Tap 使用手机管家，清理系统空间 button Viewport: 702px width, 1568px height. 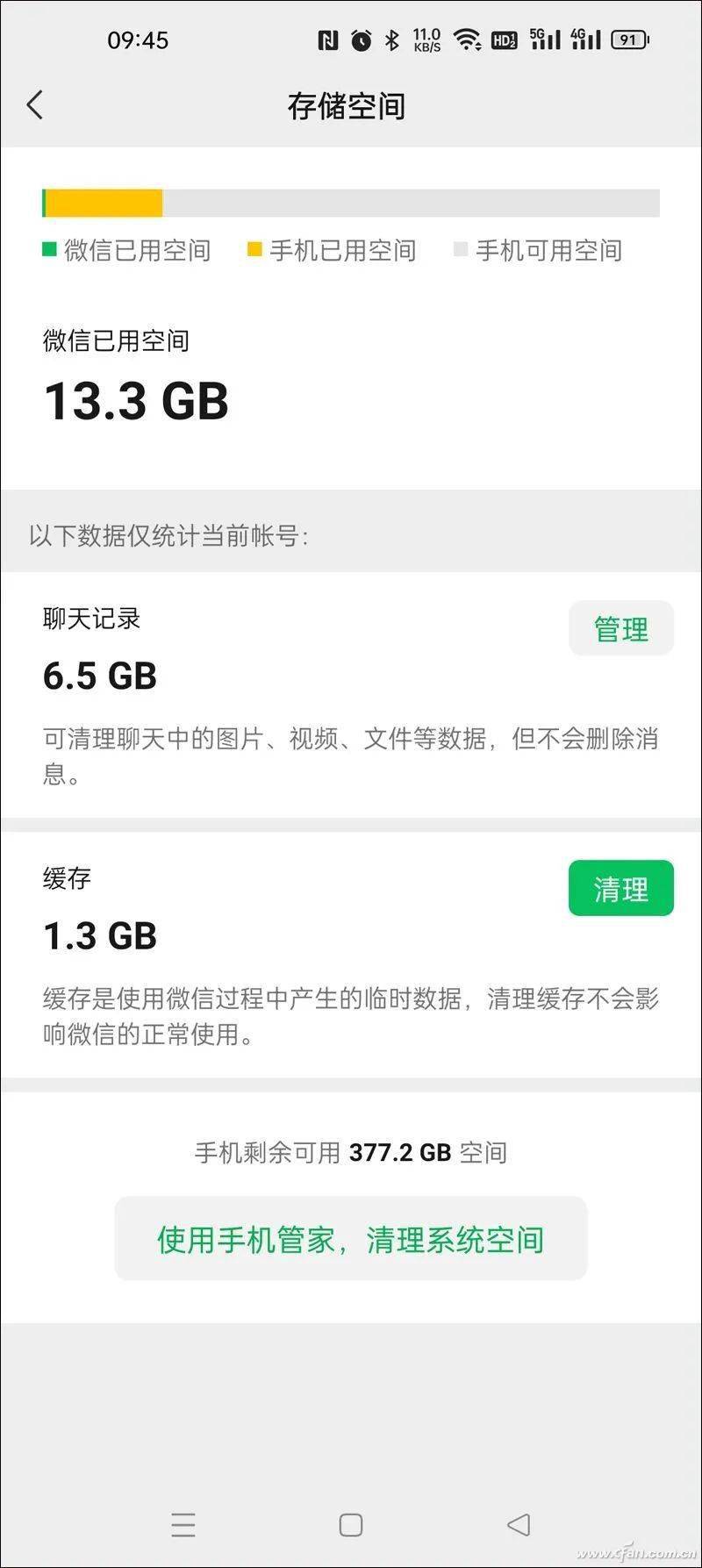(350, 1239)
